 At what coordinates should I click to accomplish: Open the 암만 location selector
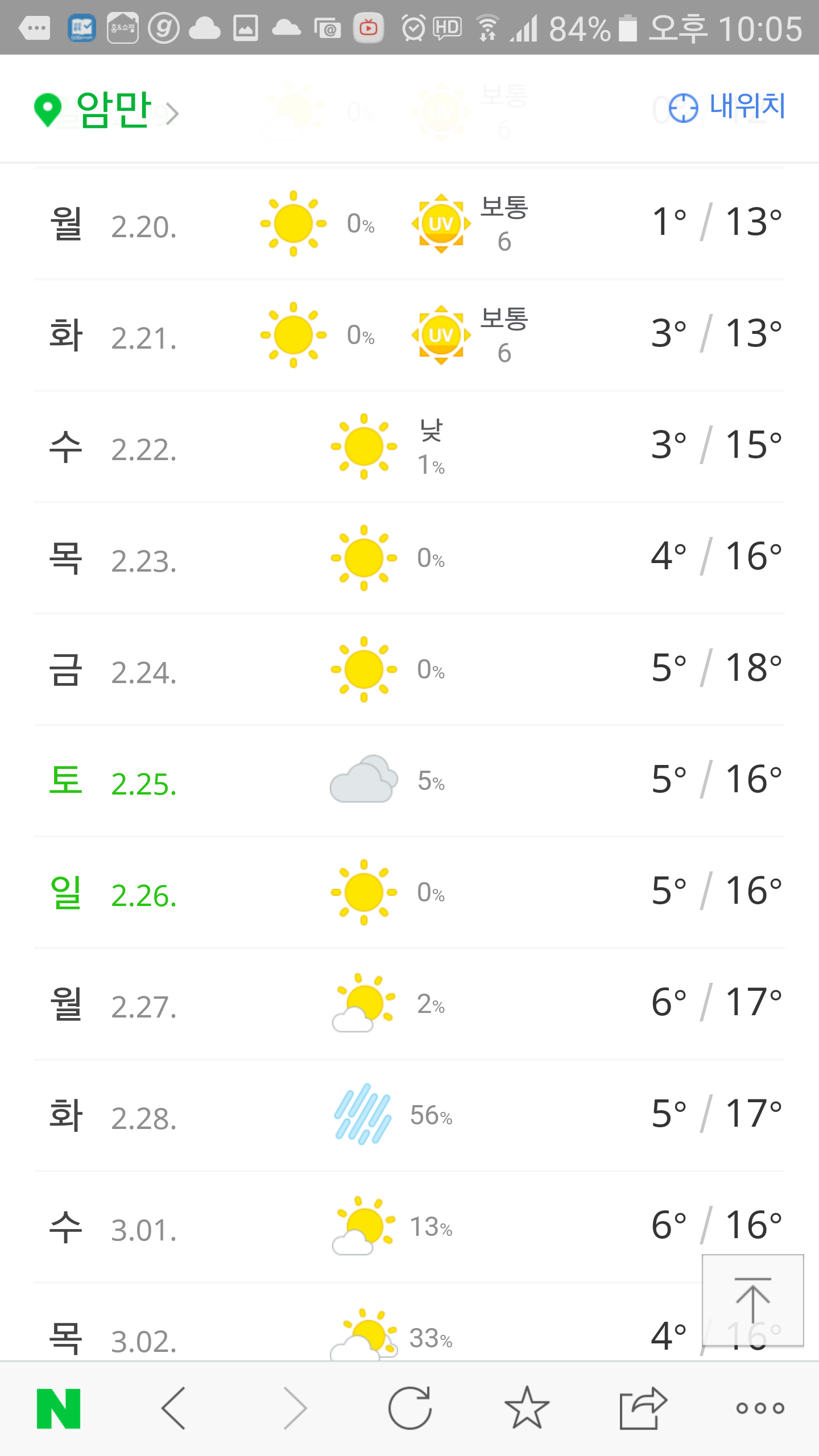107,110
